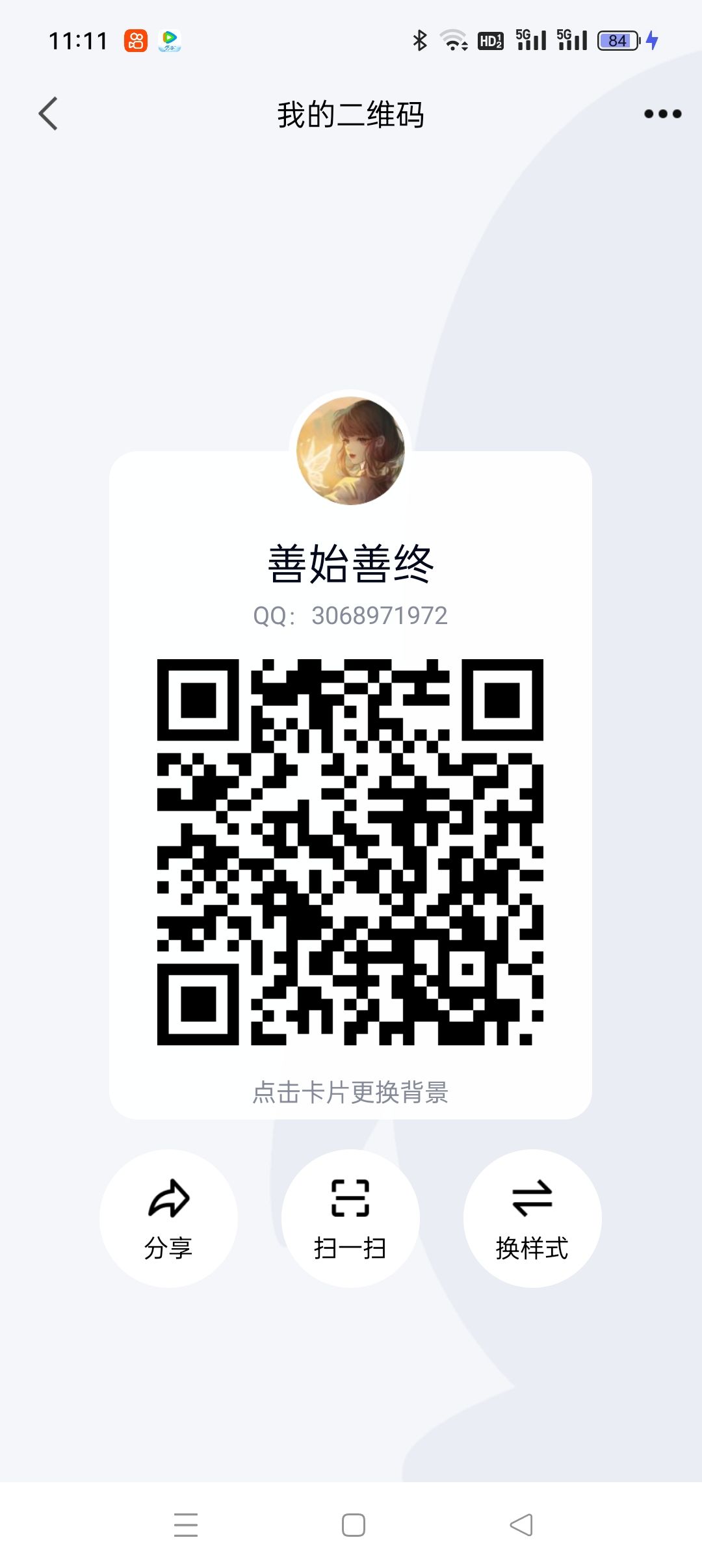Tap 点击卡片更换背景 to change card background
The height and width of the screenshot is (1568, 702).
(x=351, y=1093)
